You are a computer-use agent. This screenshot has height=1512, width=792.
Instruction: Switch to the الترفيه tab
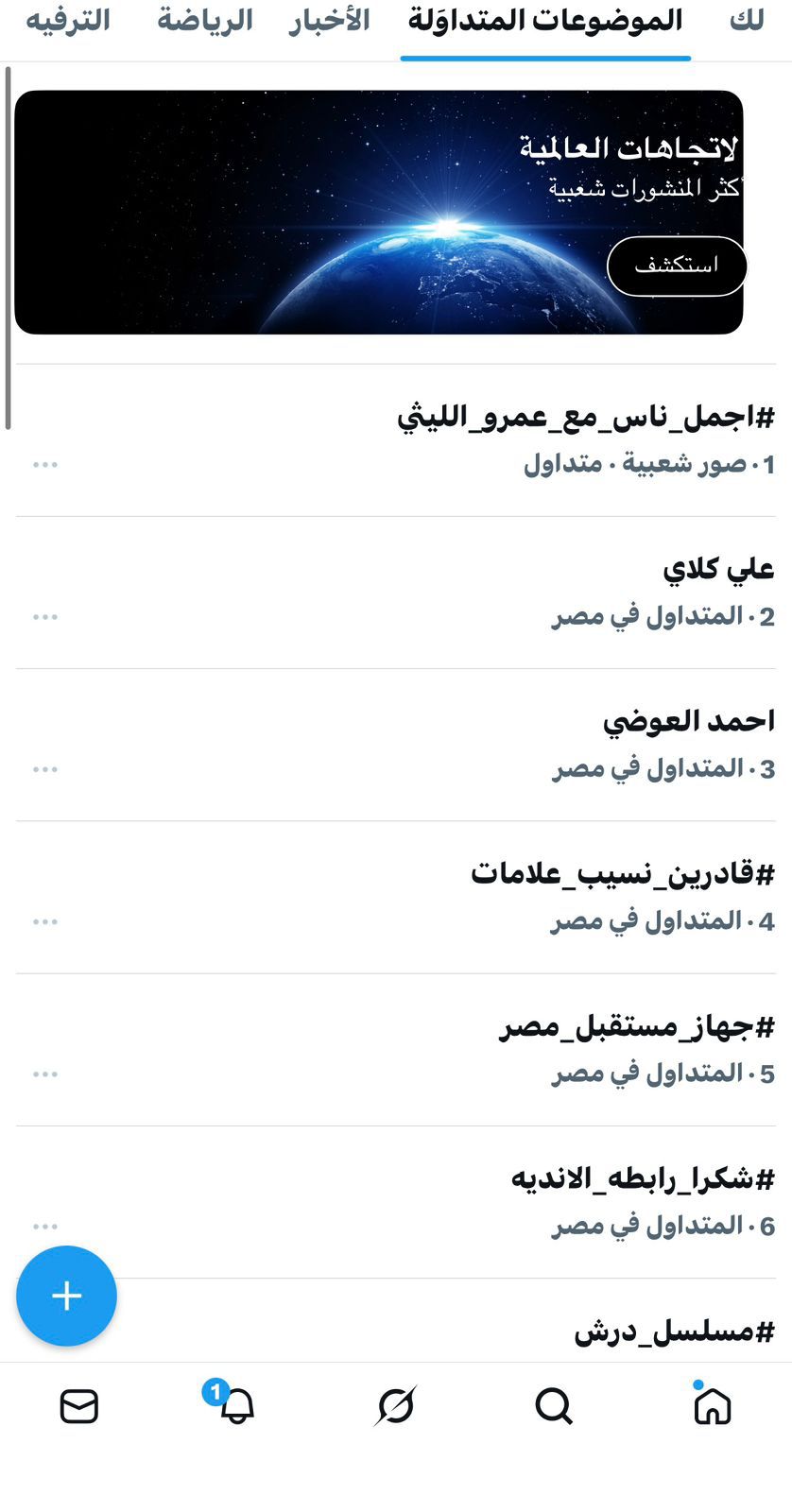[67, 21]
